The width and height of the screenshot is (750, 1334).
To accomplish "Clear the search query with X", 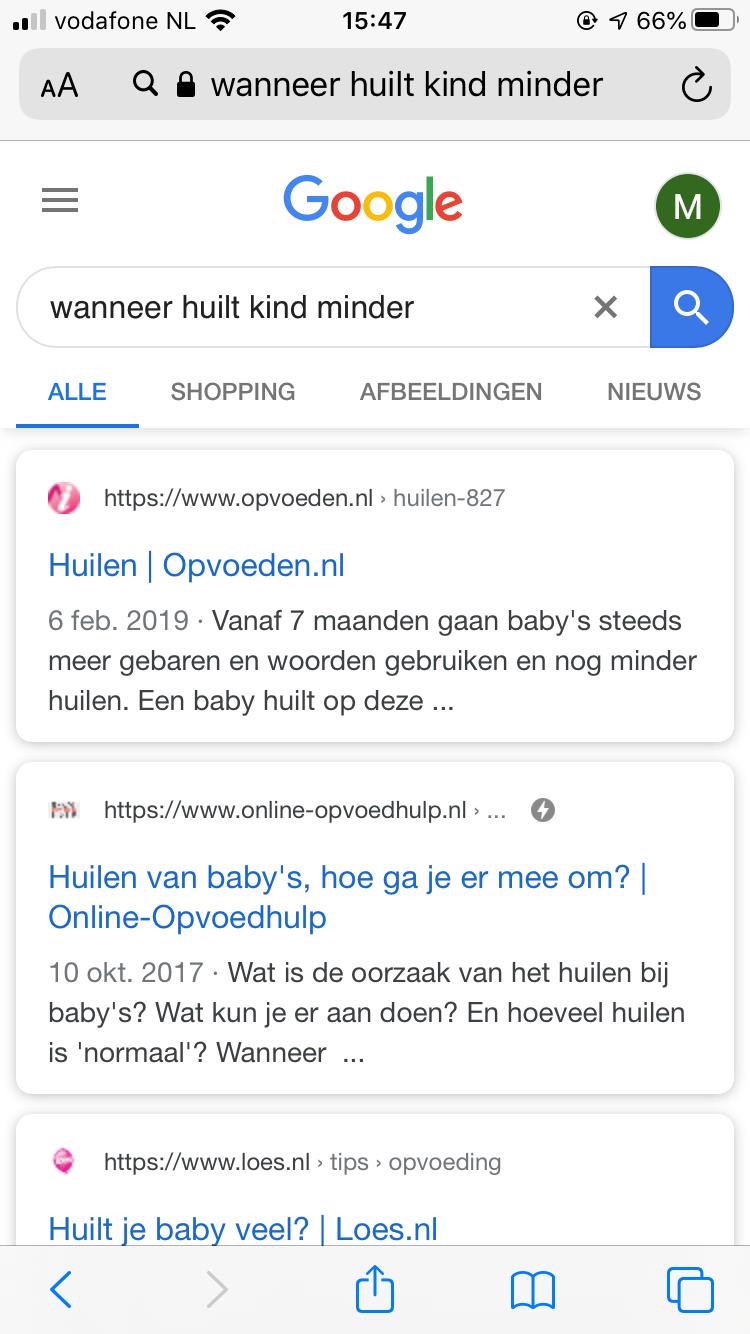I will point(606,307).
